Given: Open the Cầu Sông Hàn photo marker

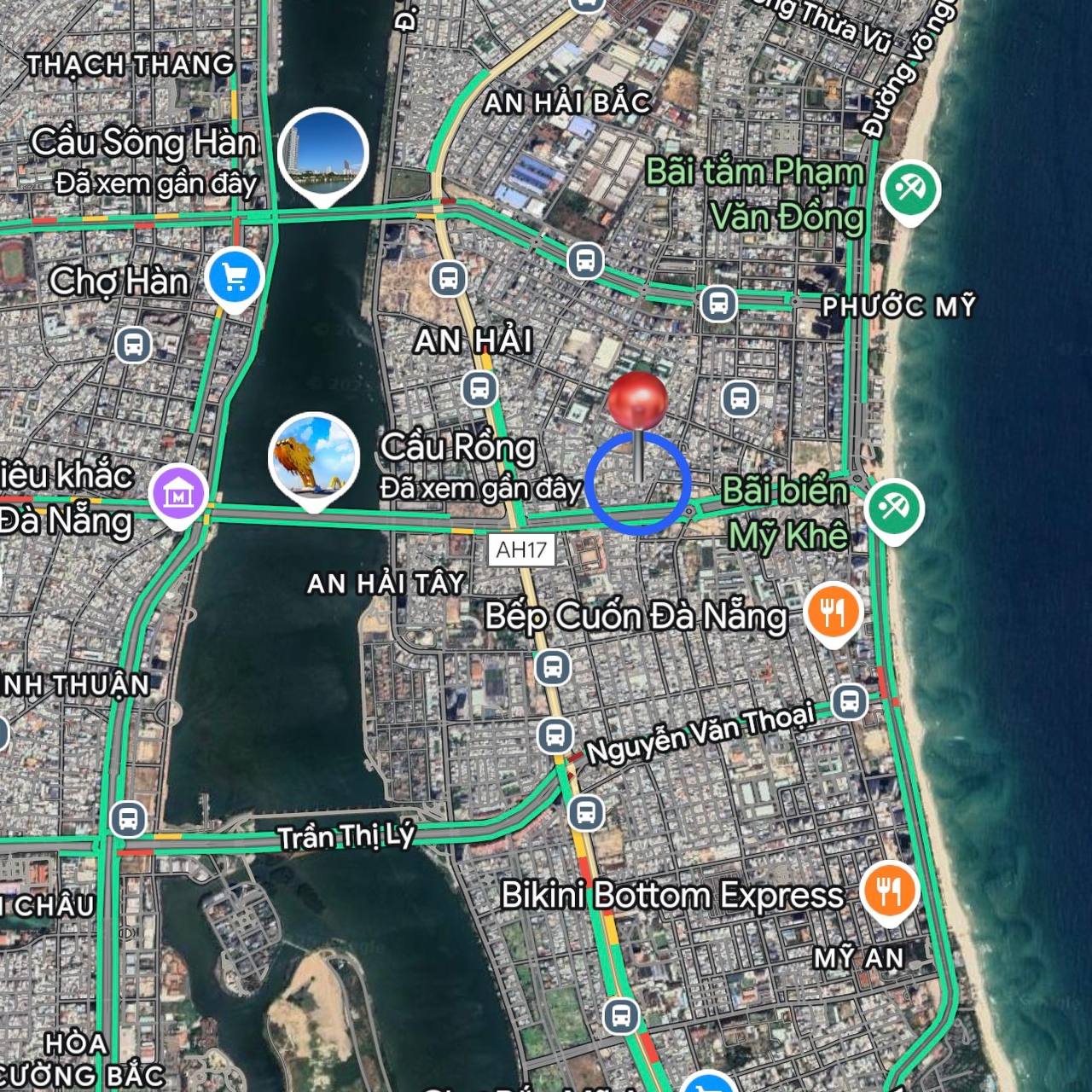Looking at the screenshot, I should click(x=323, y=154).
